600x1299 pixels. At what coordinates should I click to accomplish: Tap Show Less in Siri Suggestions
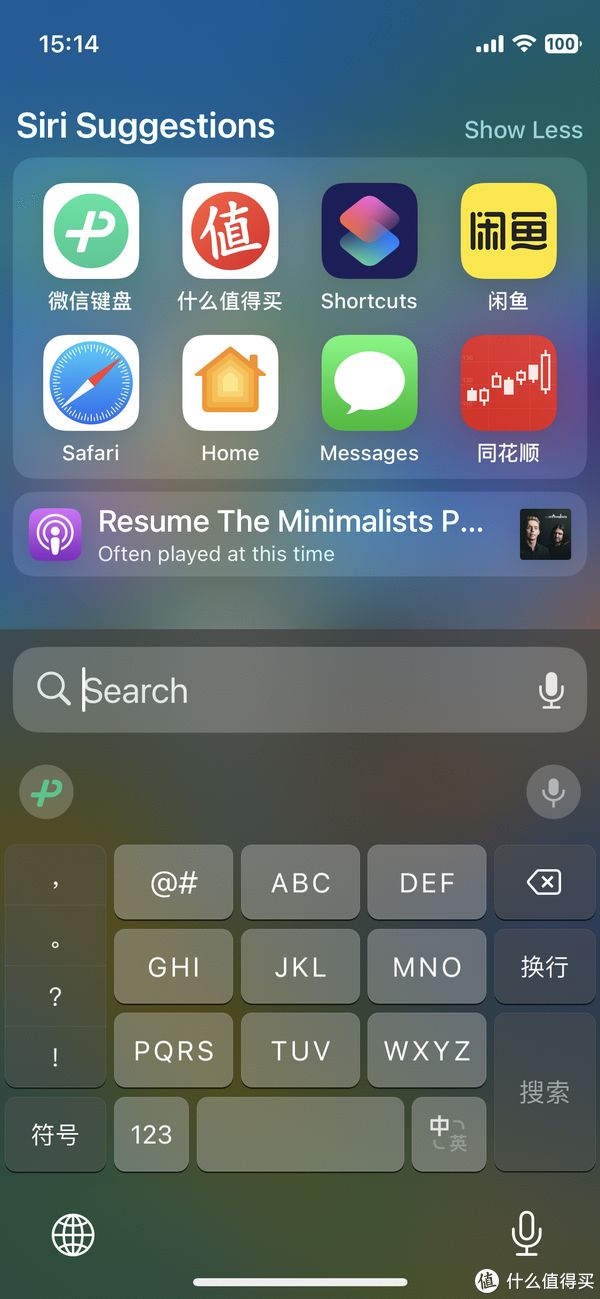(523, 130)
